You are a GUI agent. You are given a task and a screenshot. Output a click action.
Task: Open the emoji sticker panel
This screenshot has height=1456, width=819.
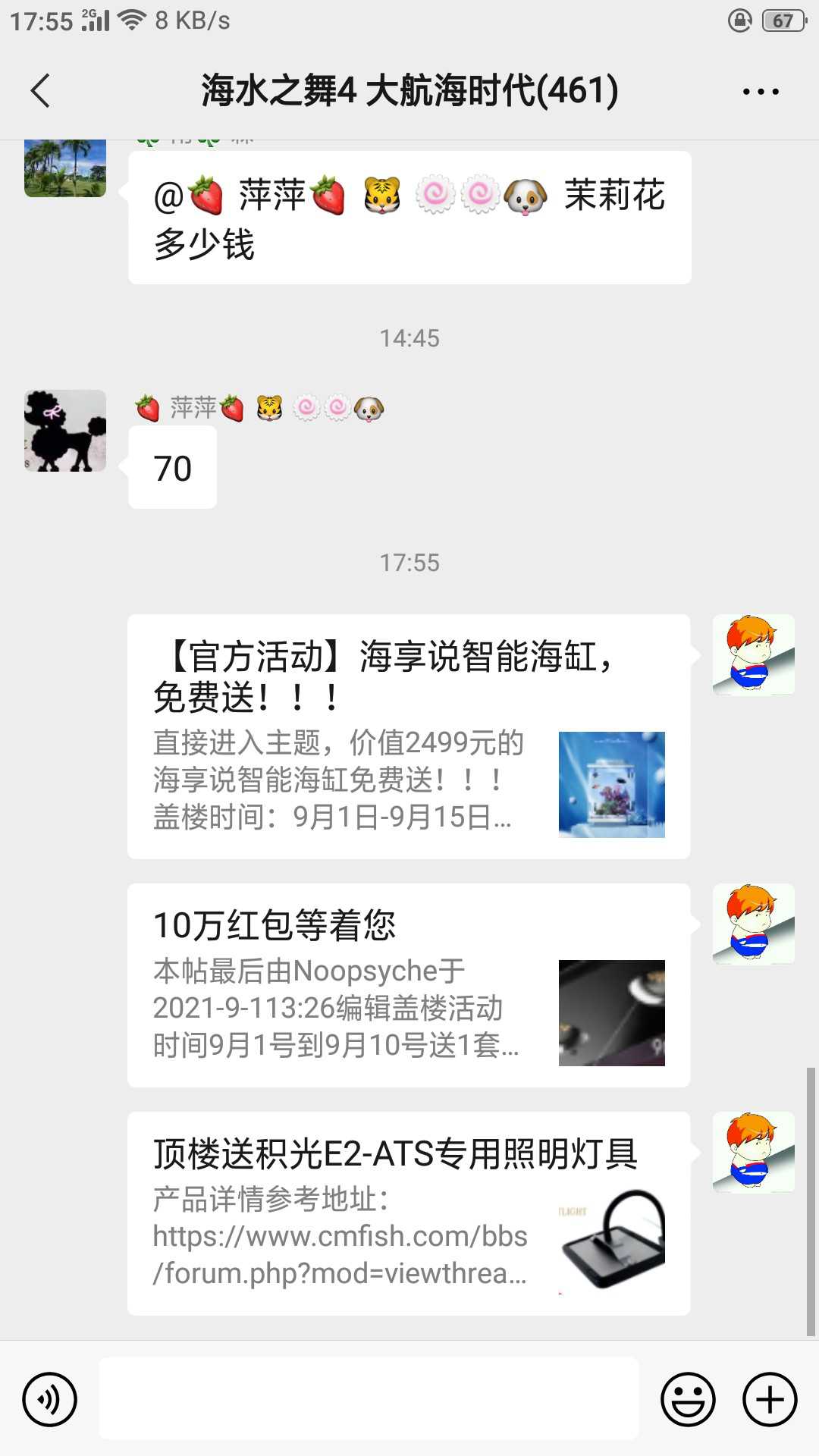688,1399
